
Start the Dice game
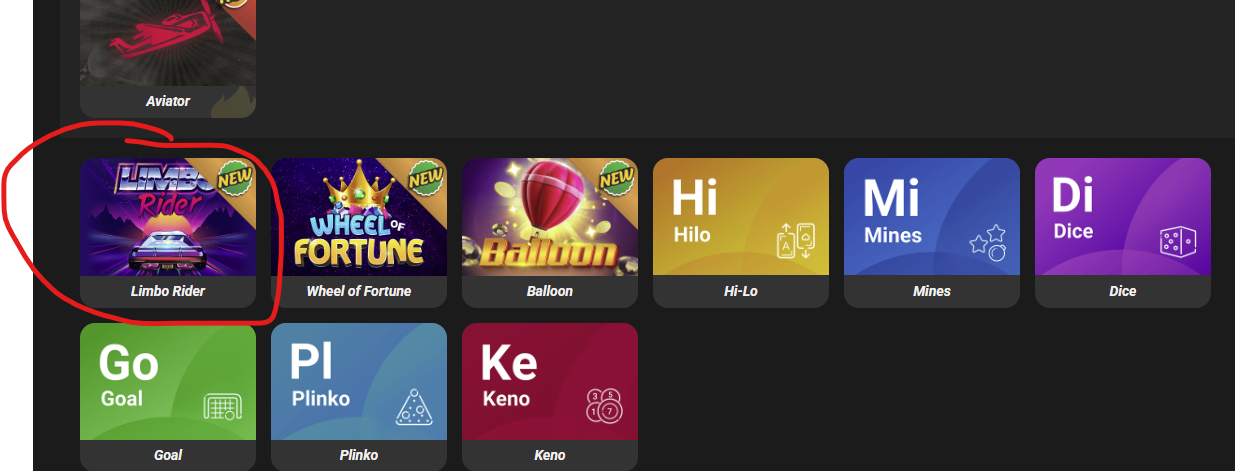click(x=1123, y=225)
